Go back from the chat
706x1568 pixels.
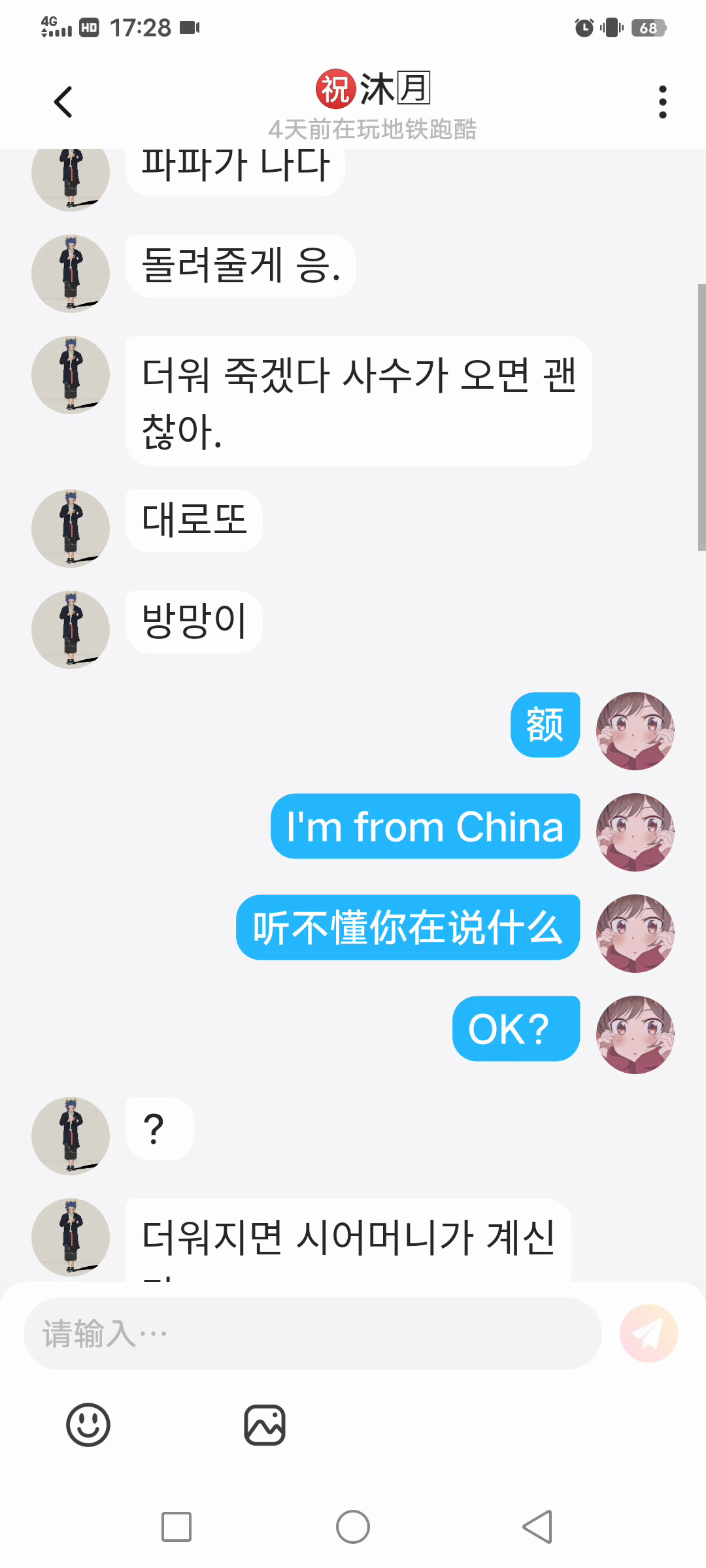tap(63, 102)
